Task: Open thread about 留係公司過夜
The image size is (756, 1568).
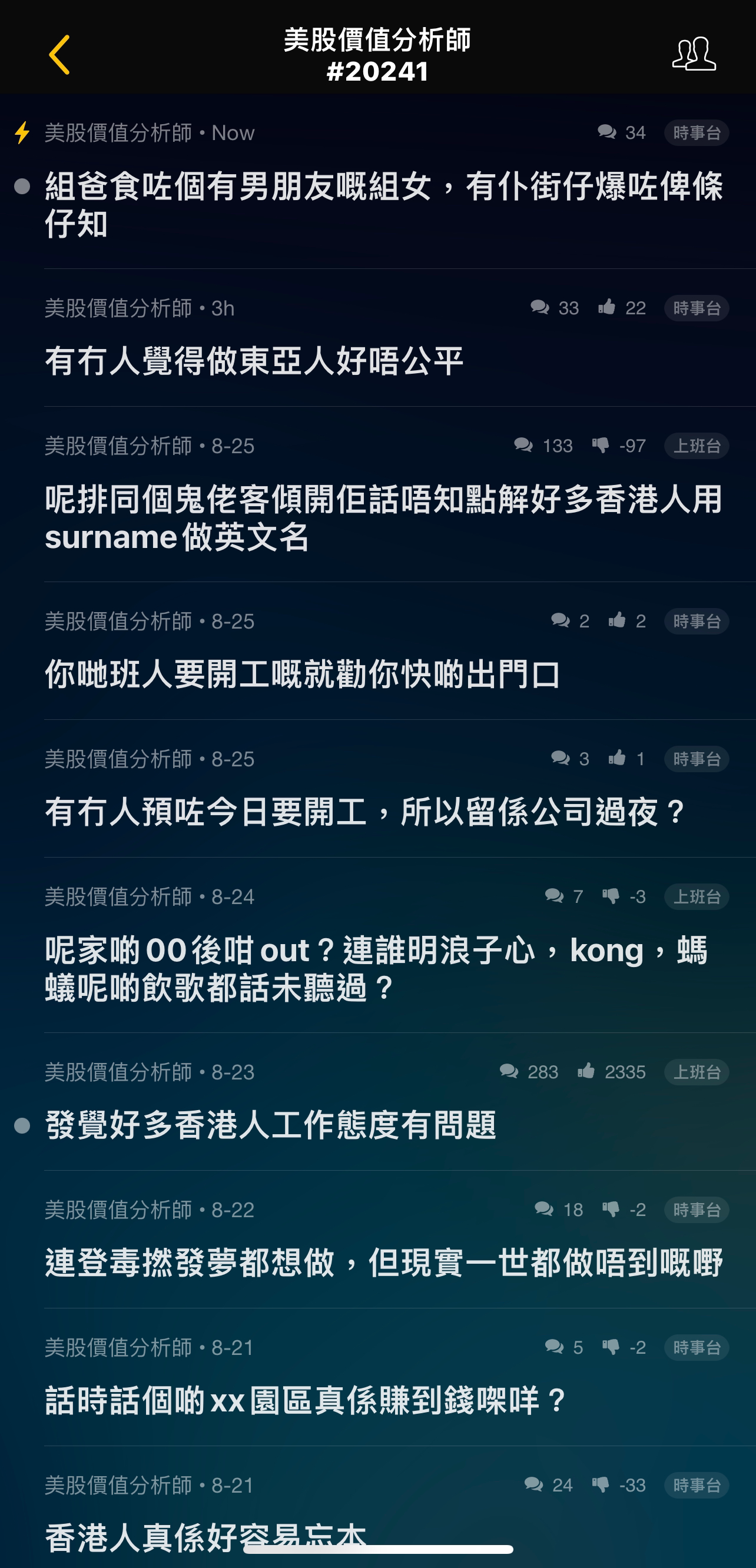Action: 365,812
